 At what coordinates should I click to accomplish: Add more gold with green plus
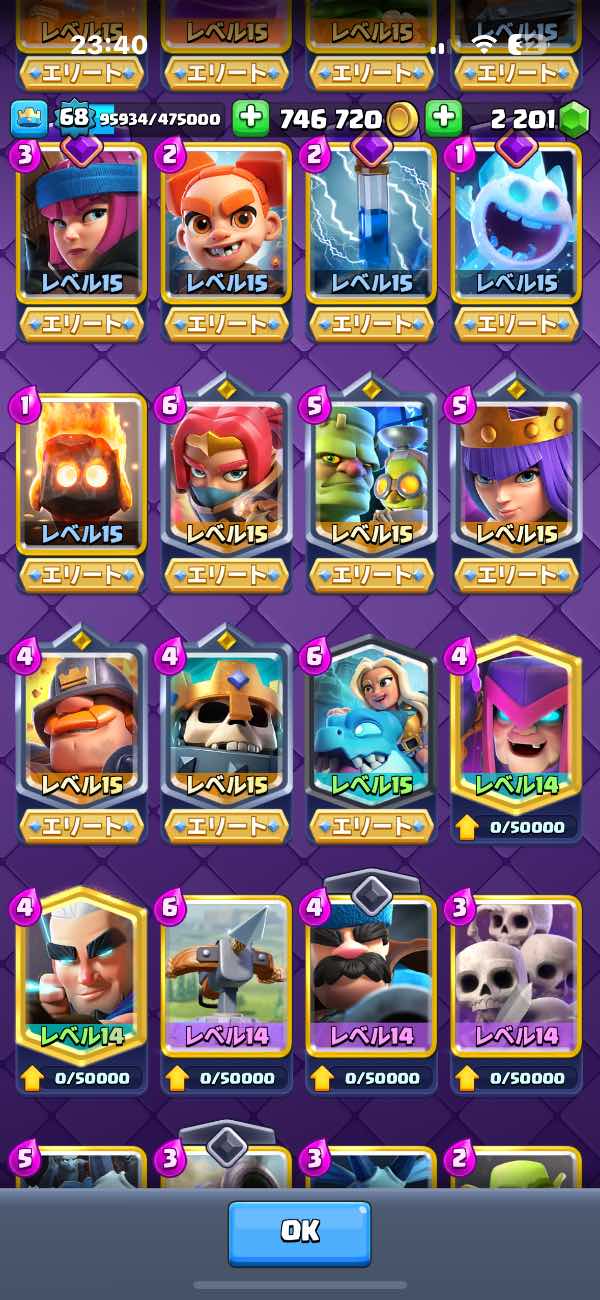tap(251, 118)
